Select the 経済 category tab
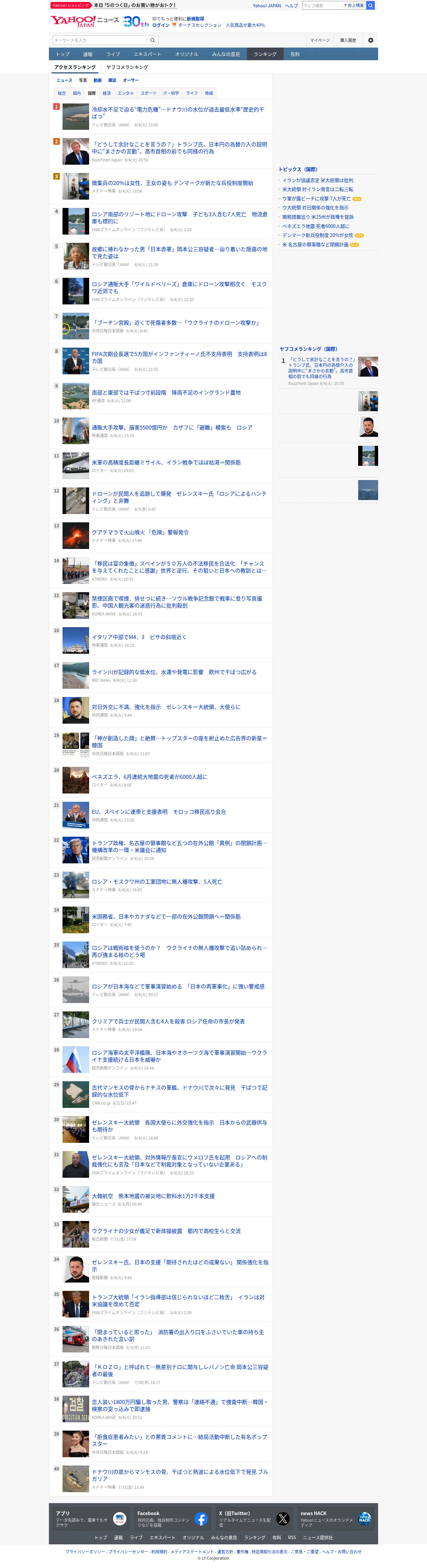The height and width of the screenshot is (1568, 427). [107, 93]
